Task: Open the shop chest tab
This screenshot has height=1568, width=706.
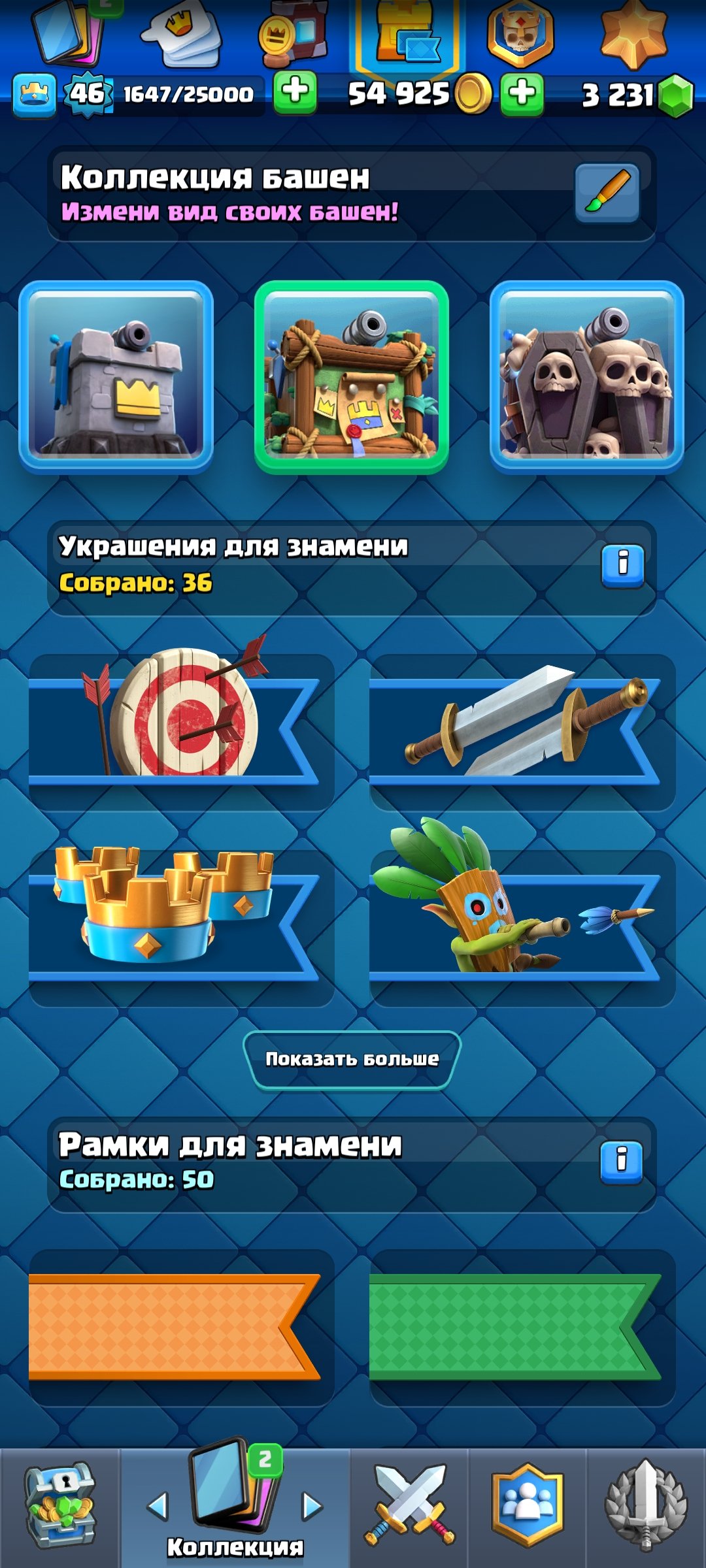Action: pos(60,1506)
